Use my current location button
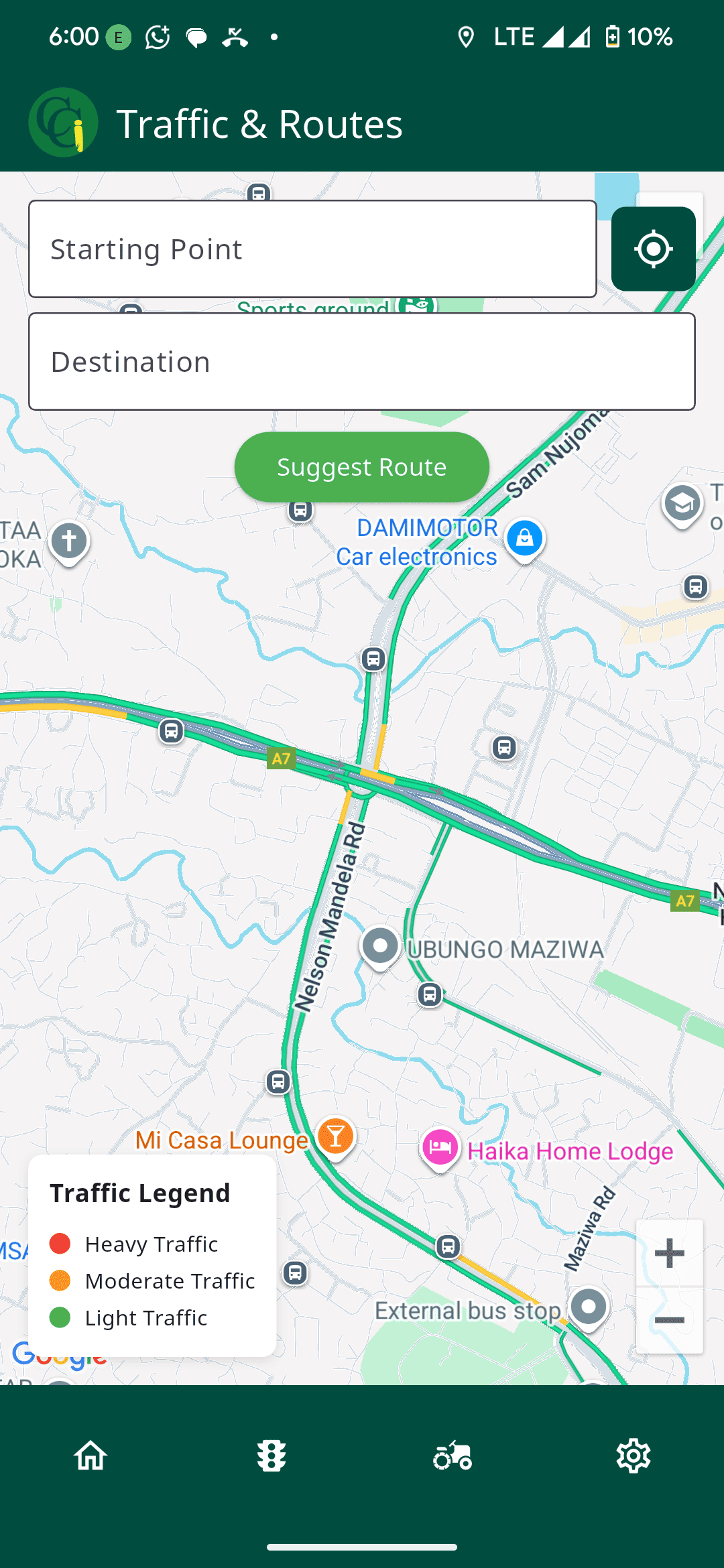 coord(653,249)
